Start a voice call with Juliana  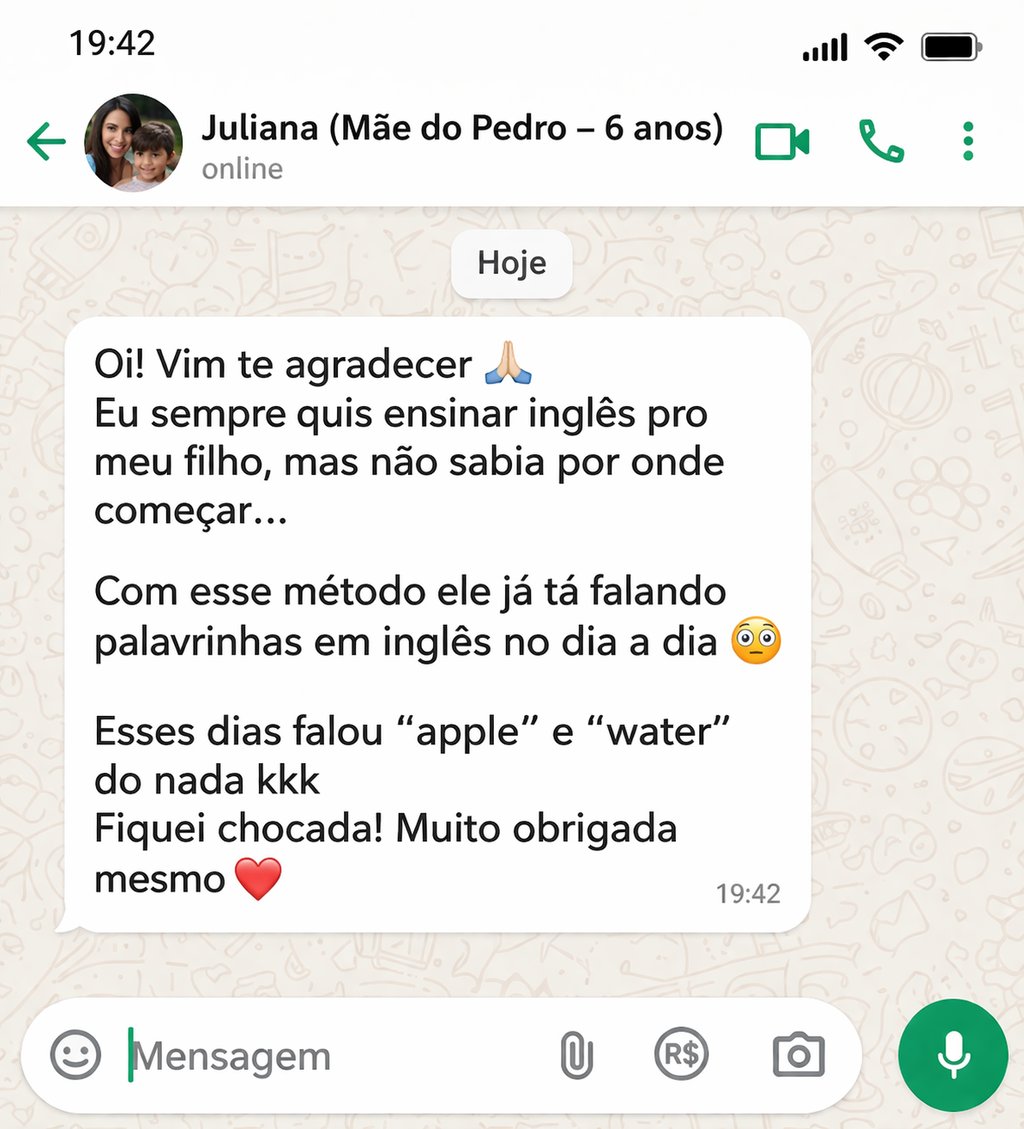pyautogui.click(x=881, y=142)
